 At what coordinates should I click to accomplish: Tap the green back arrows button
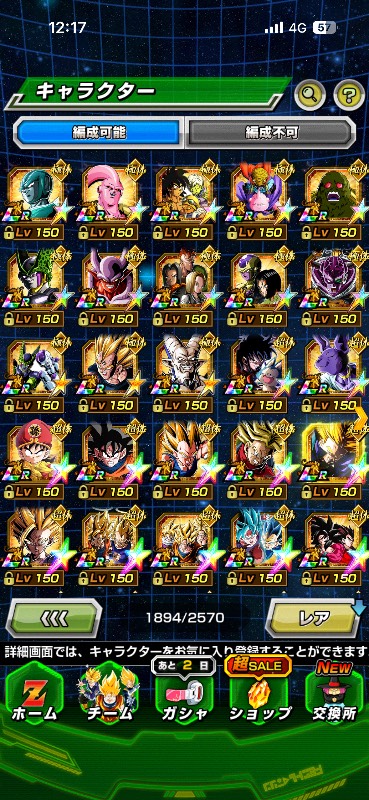point(54,618)
